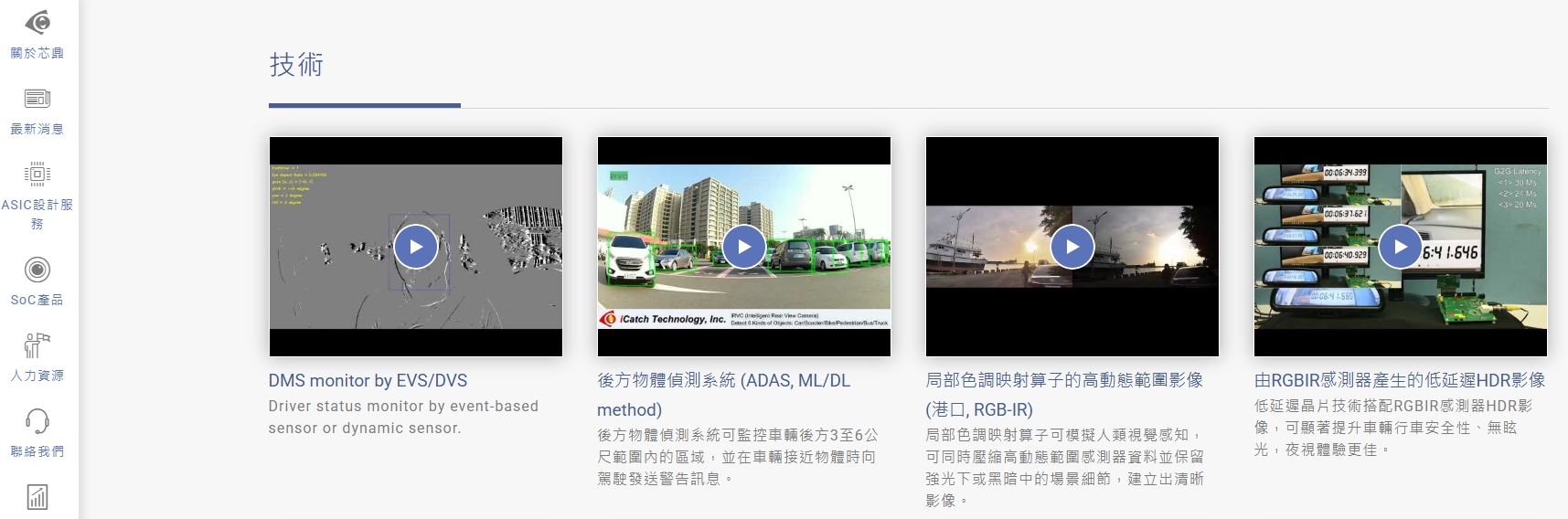This screenshot has width=1568, height=519.
Task: Go to 最新消息 section
Action: [x=37, y=111]
